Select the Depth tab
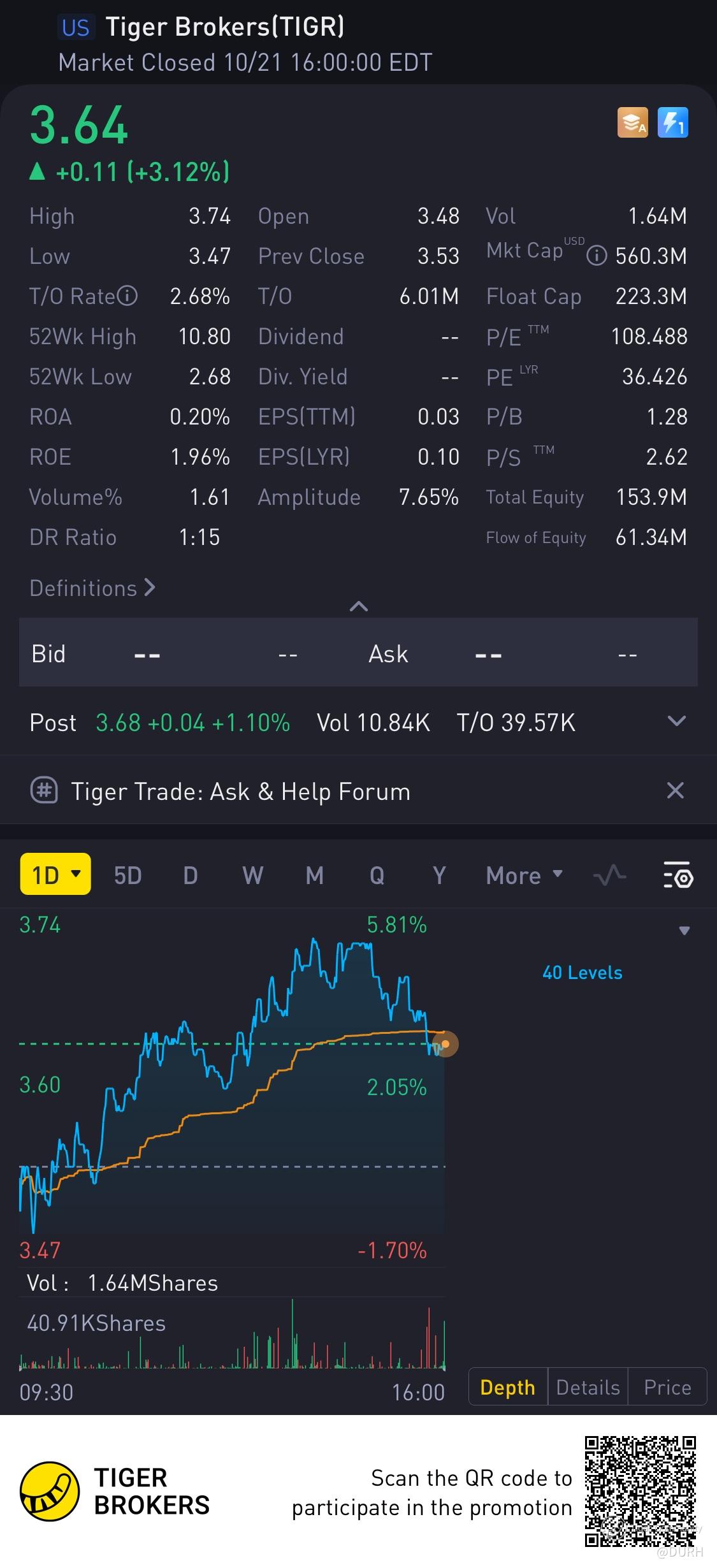 pyautogui.click(x=507, y=1388)
